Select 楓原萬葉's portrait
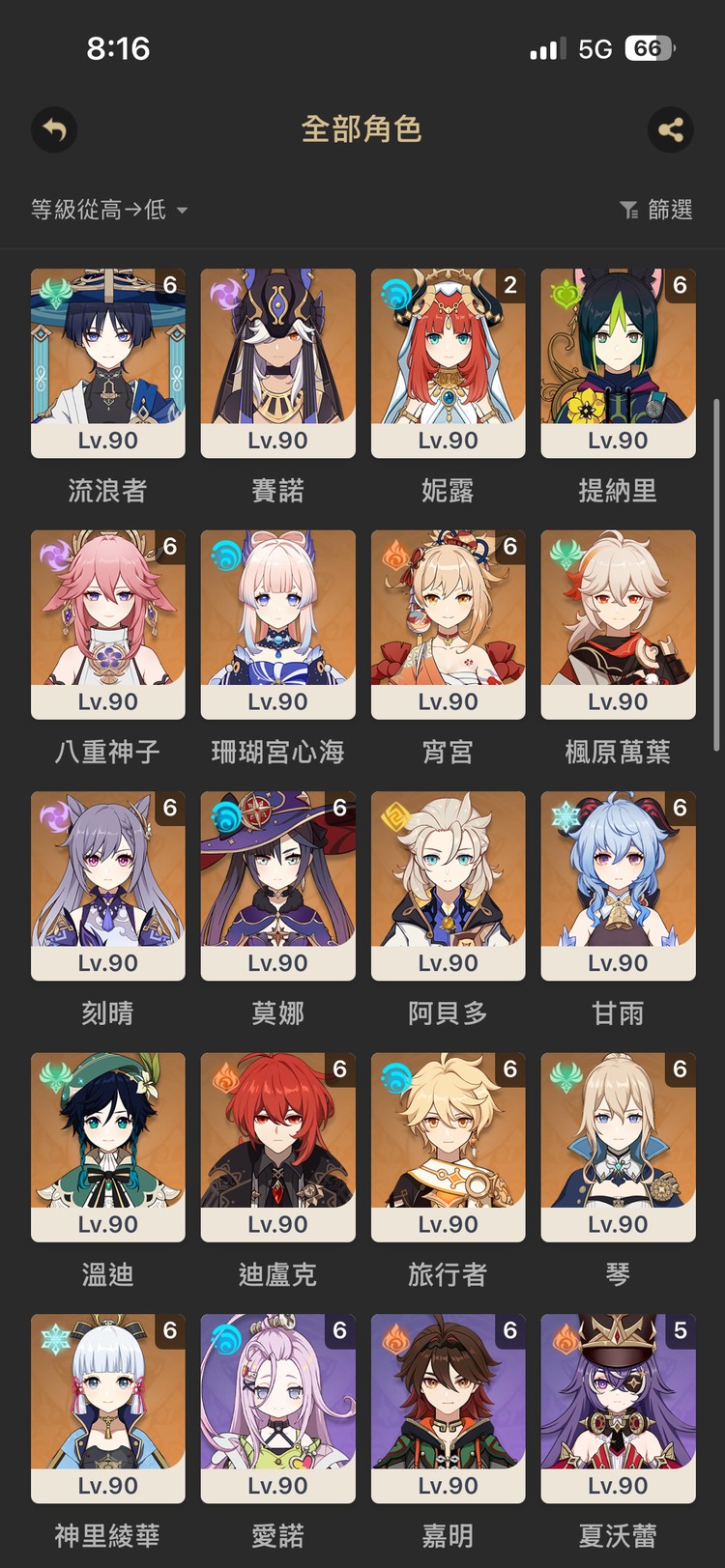 click(x=618, y=625)
